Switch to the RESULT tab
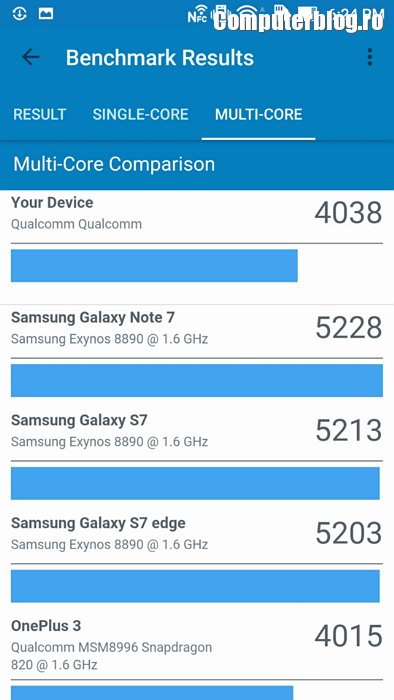This screenshot has height=700, width=394. (x=39, y=114)
